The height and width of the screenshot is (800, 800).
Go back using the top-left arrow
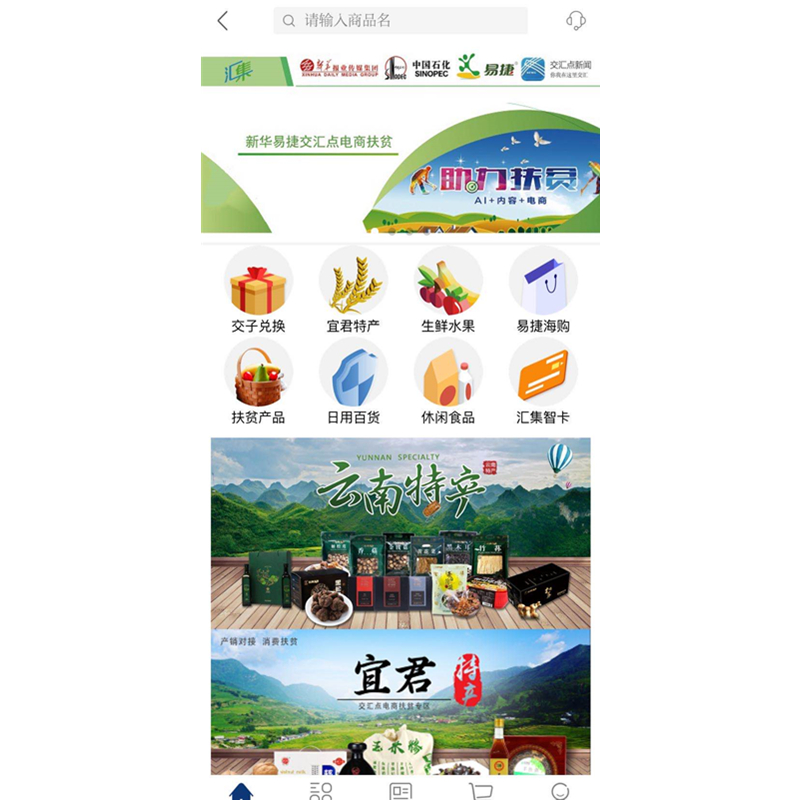pyautogui.click(x=223, y=21)
